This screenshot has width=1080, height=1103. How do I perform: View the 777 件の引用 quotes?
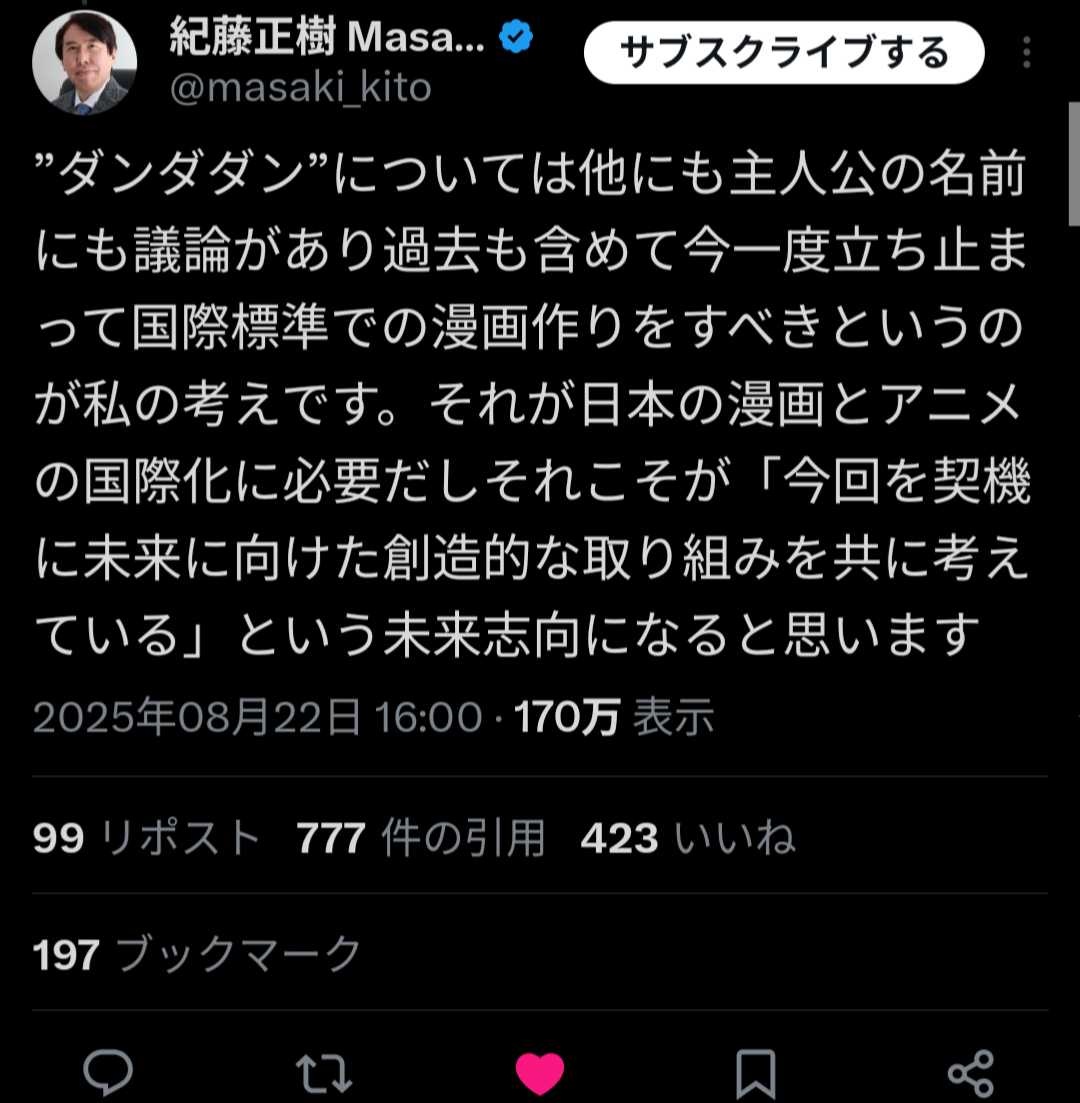pyautogui.click(x=420, y=838)
